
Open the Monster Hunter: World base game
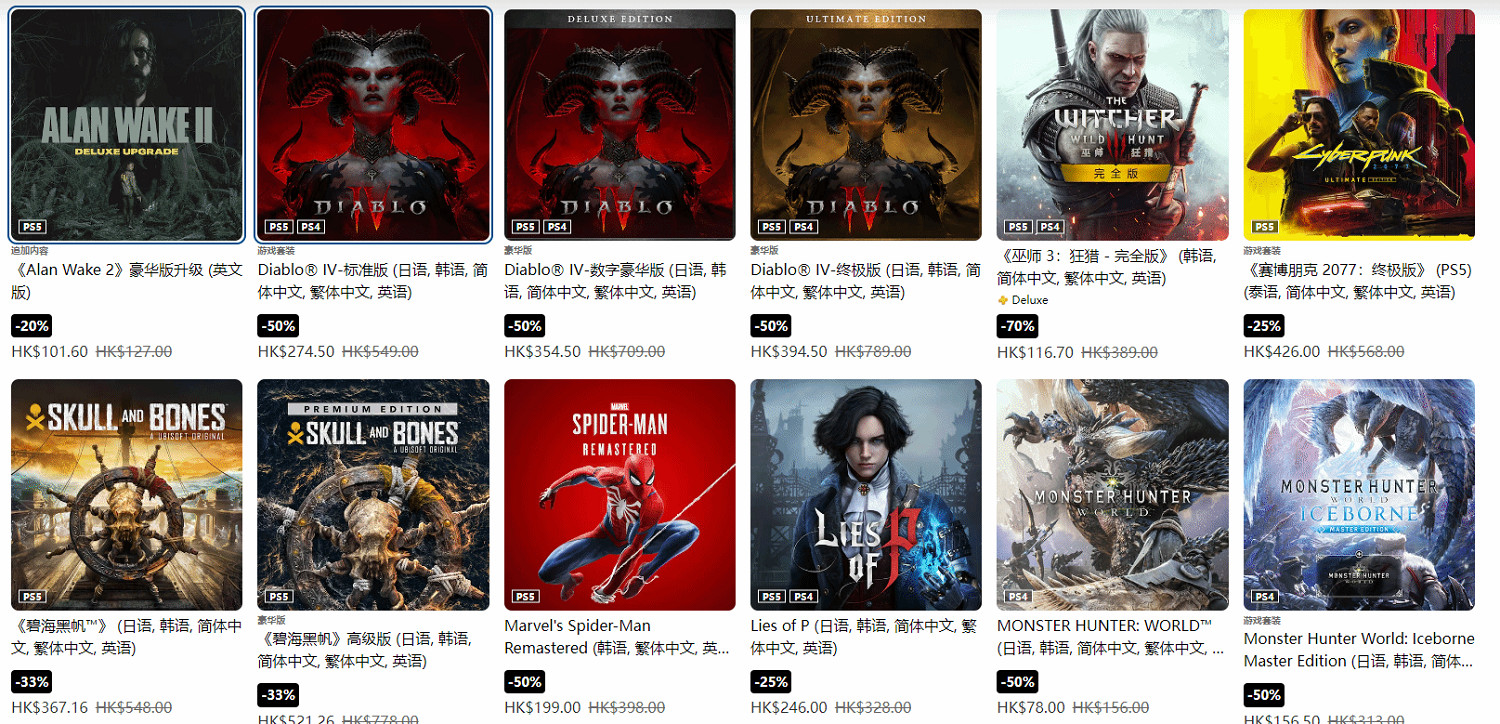pyautogui.click(x=1112, y=495)
